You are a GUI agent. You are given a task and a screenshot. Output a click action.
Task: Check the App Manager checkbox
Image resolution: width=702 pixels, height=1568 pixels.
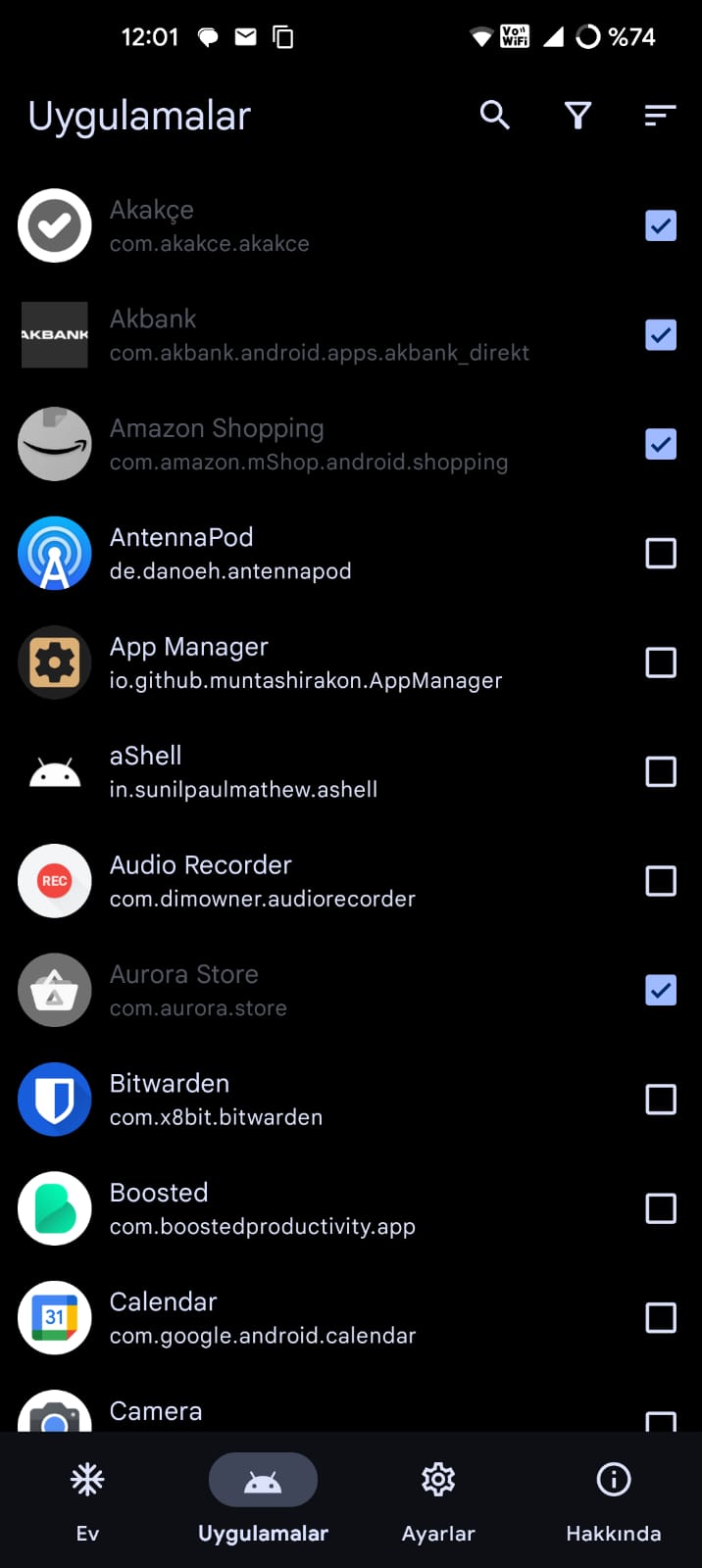pos(661,662)
